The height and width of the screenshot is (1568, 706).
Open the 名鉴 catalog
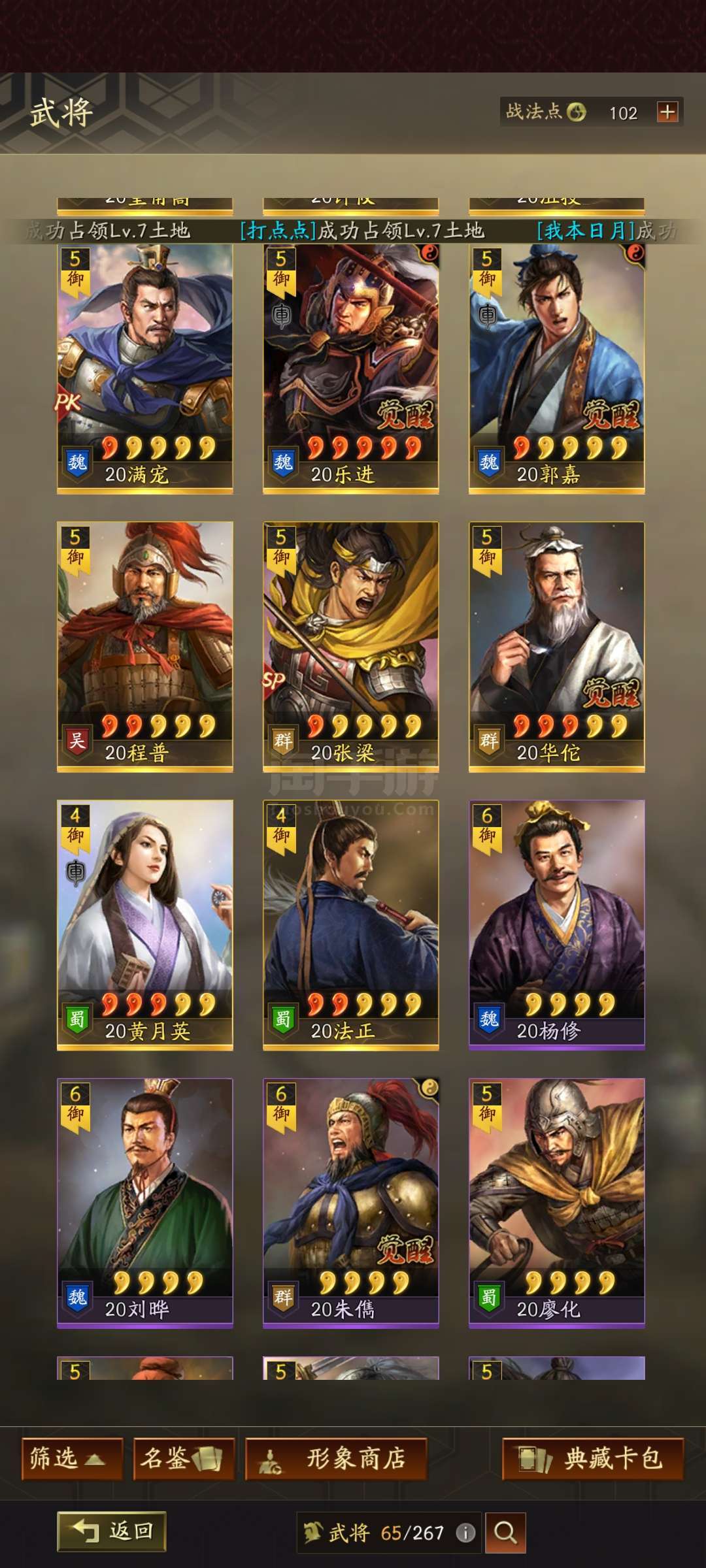(x=184, y=1459)
